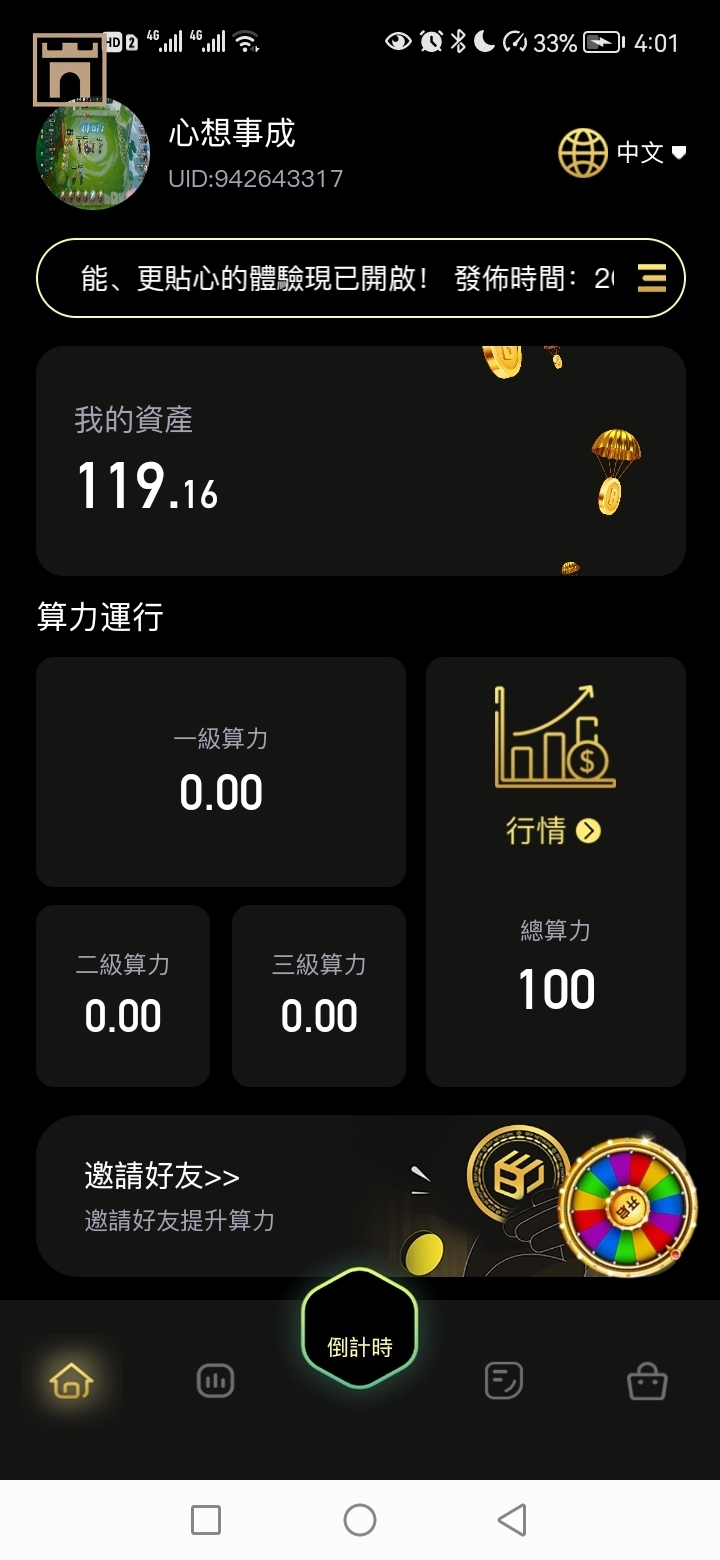Spin the colorful lucky wheel

pos(629,1207)
